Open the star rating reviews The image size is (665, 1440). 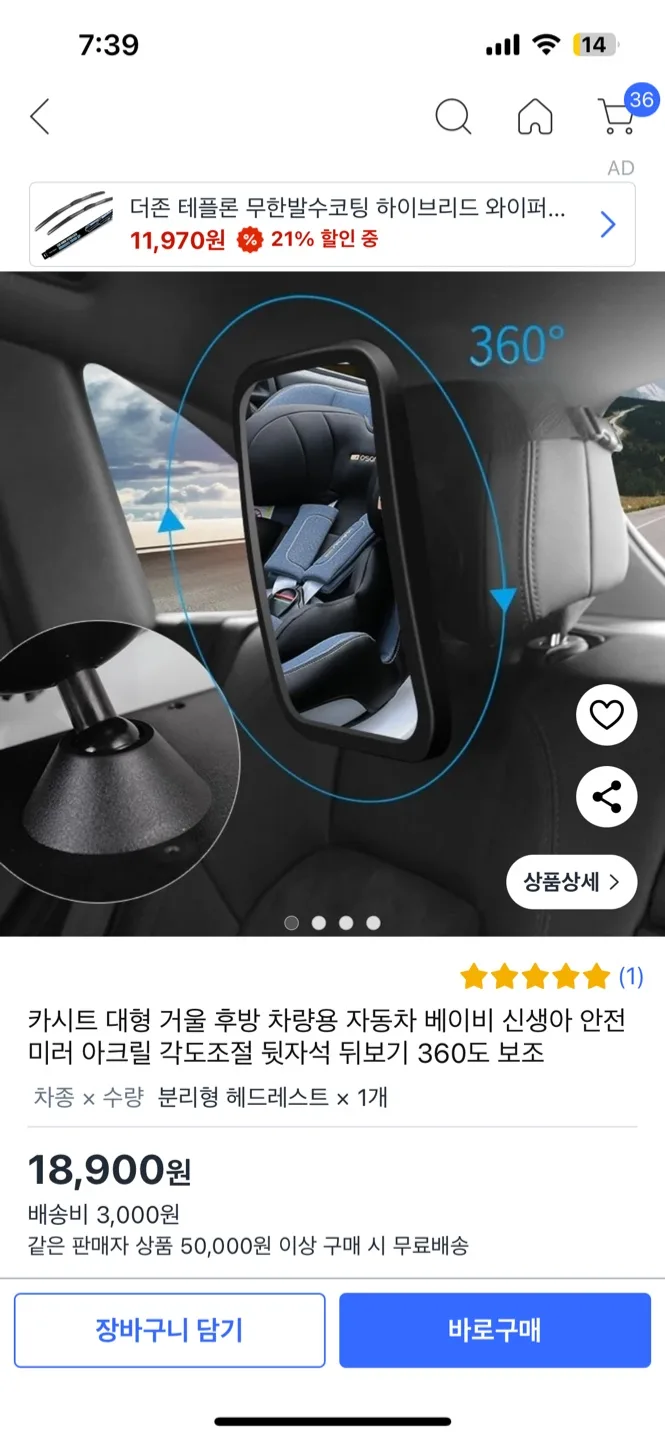[551, 976]
